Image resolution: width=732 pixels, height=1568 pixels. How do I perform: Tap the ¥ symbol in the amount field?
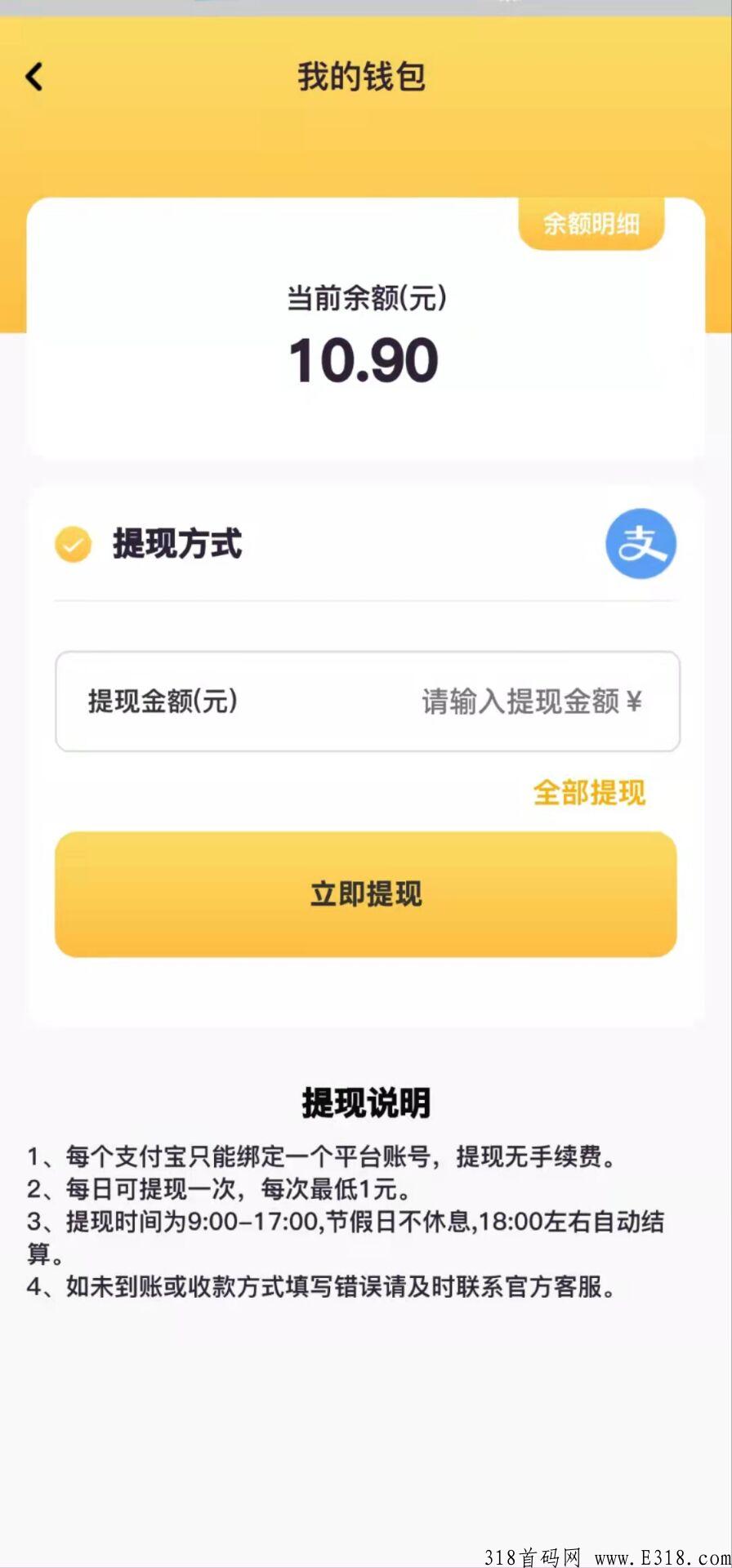(638, 701)
